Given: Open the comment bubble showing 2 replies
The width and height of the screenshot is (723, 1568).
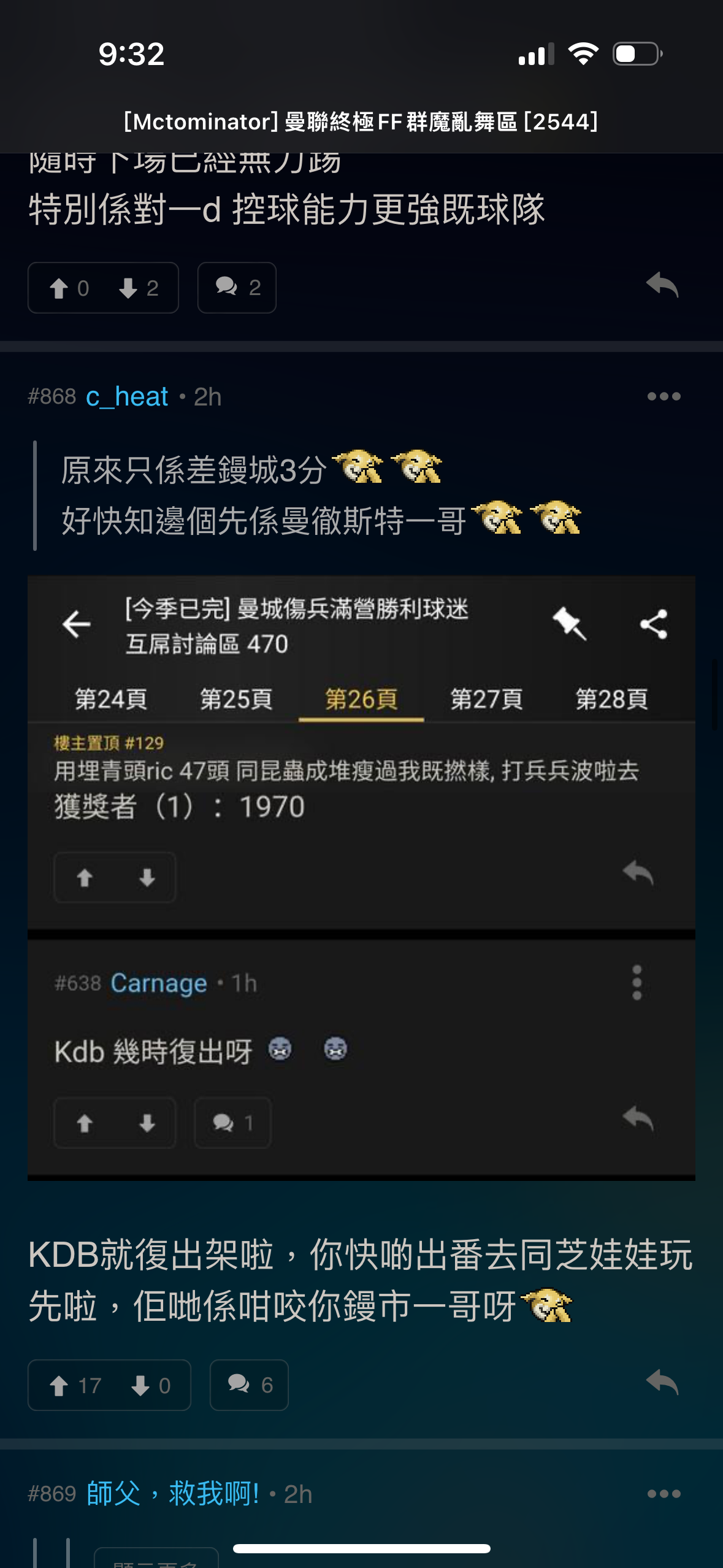Looking at the screenshot, I should [x=237, y=288].
